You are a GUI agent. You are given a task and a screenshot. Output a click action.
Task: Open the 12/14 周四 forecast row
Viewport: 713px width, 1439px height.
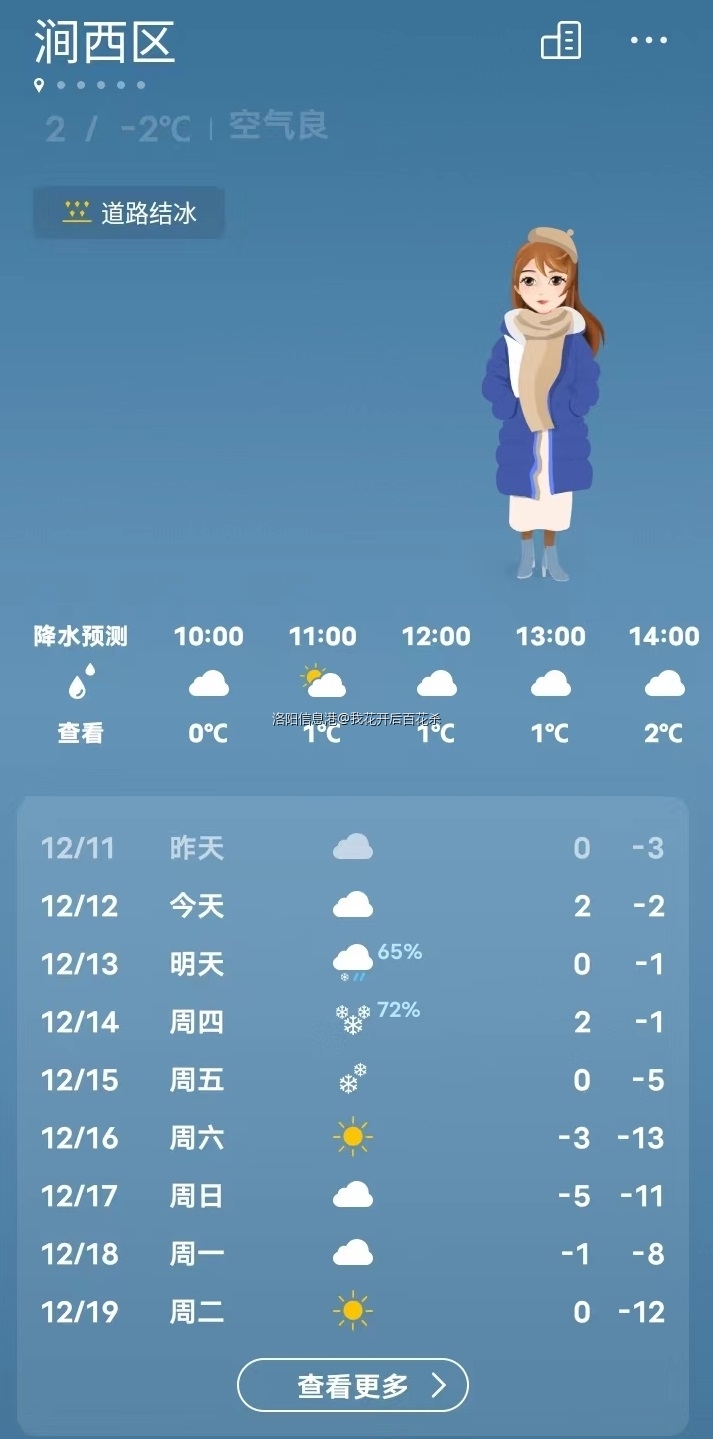(x=353, y=1022)
